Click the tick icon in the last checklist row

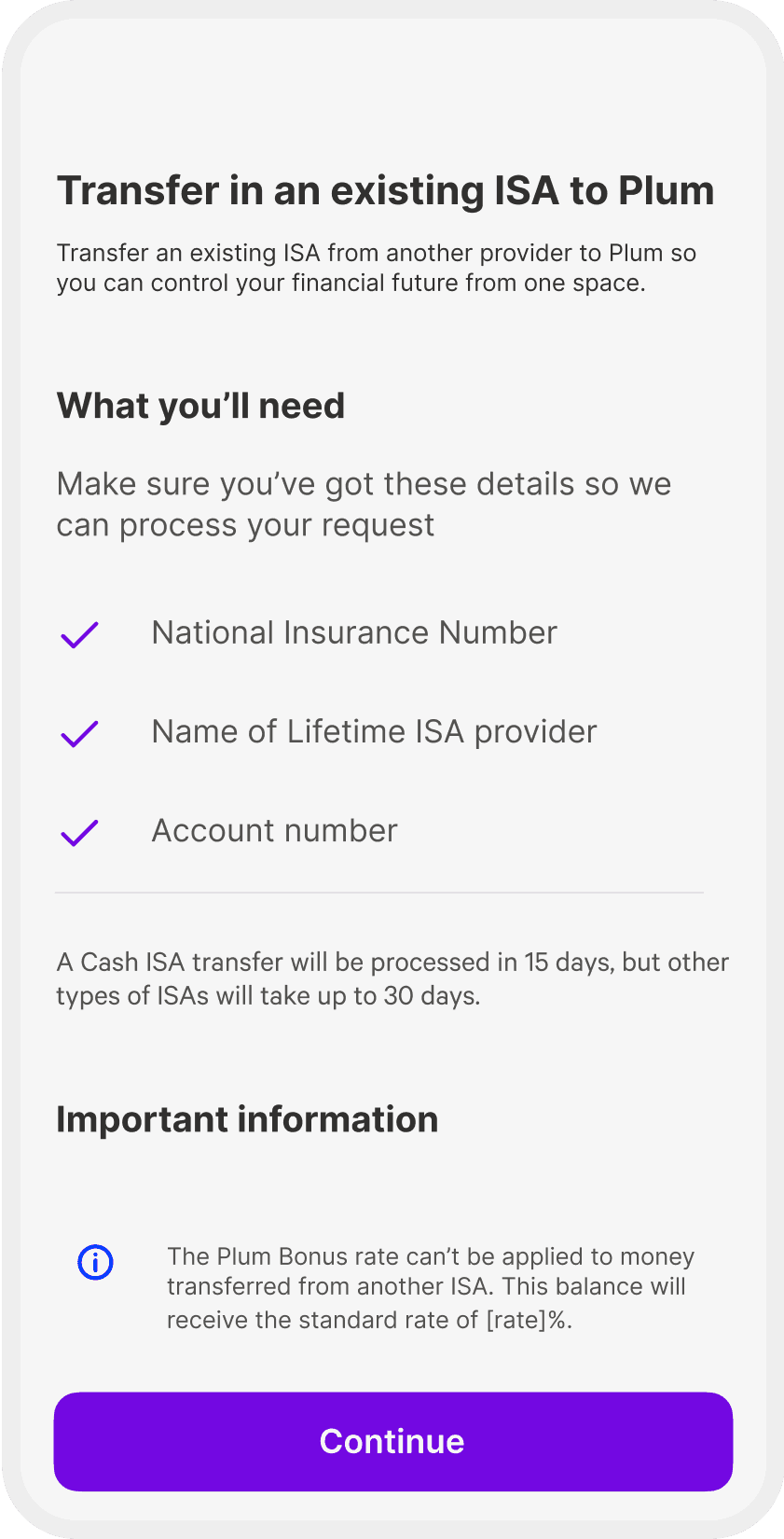coord(78,832)
